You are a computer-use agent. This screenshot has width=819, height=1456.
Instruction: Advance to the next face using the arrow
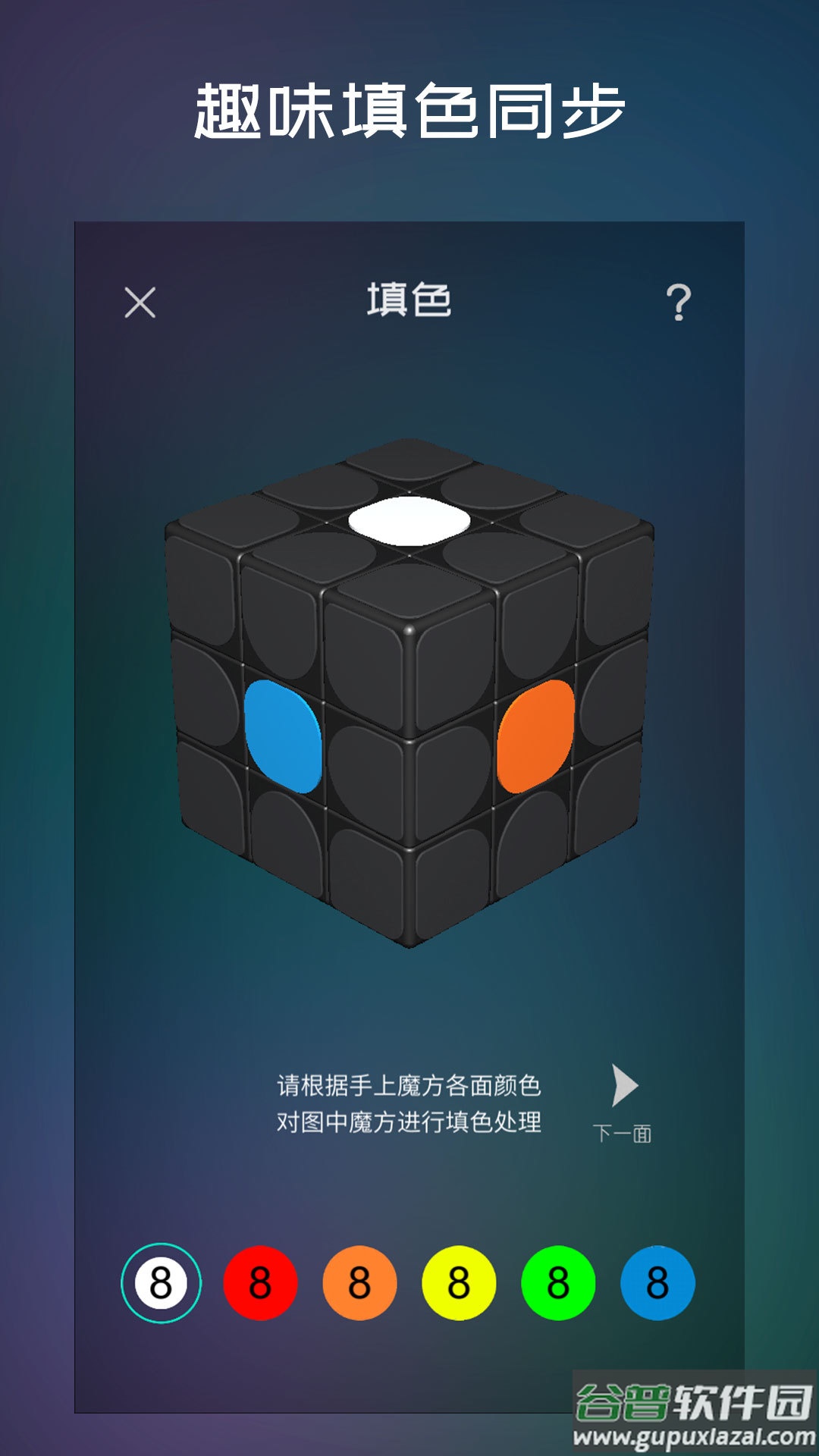pos(623,1086)
